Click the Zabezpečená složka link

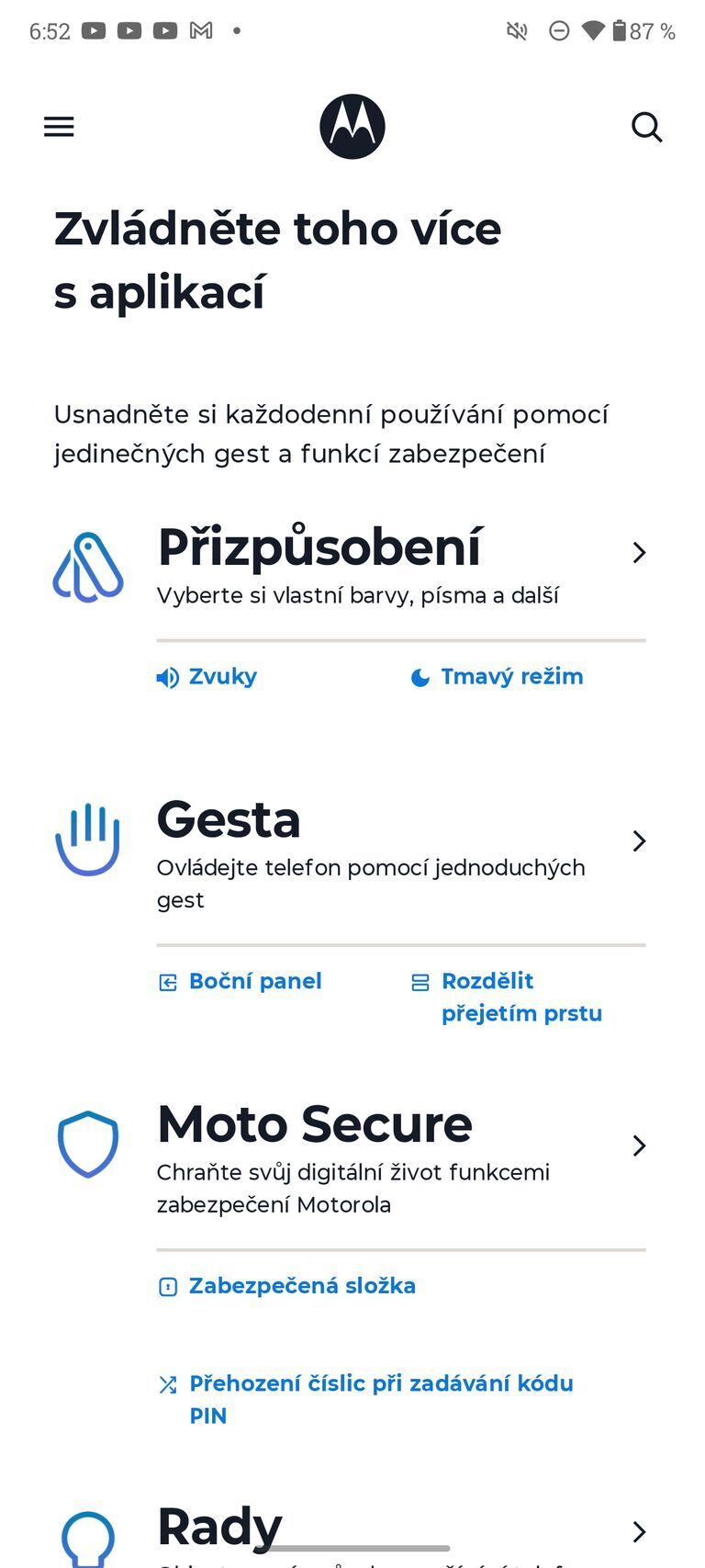click(302, 1285)
